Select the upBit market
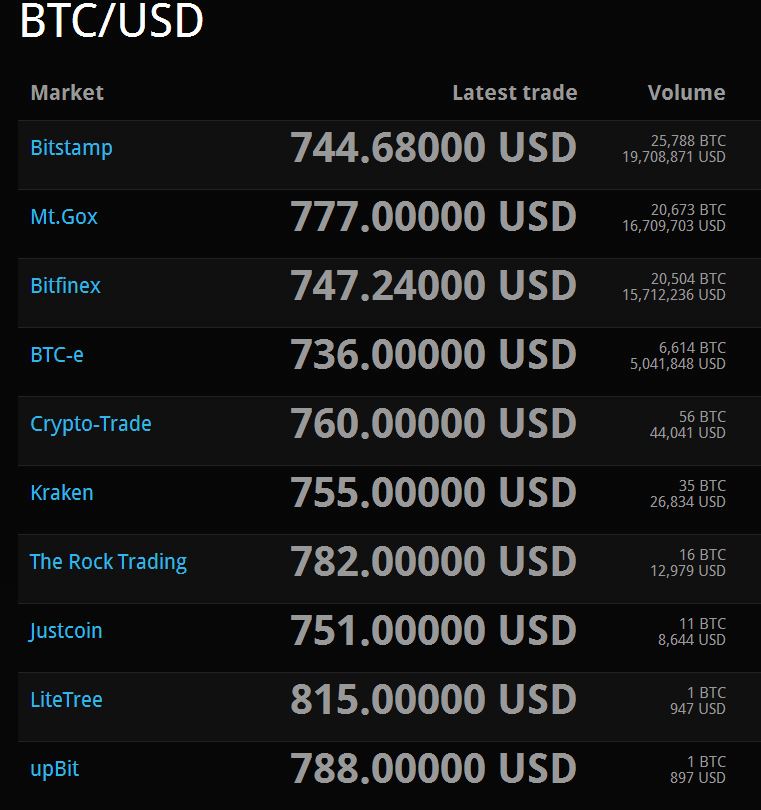Image resolution: width=761 pixels, height=810 pixels. [x=55, y=769]
